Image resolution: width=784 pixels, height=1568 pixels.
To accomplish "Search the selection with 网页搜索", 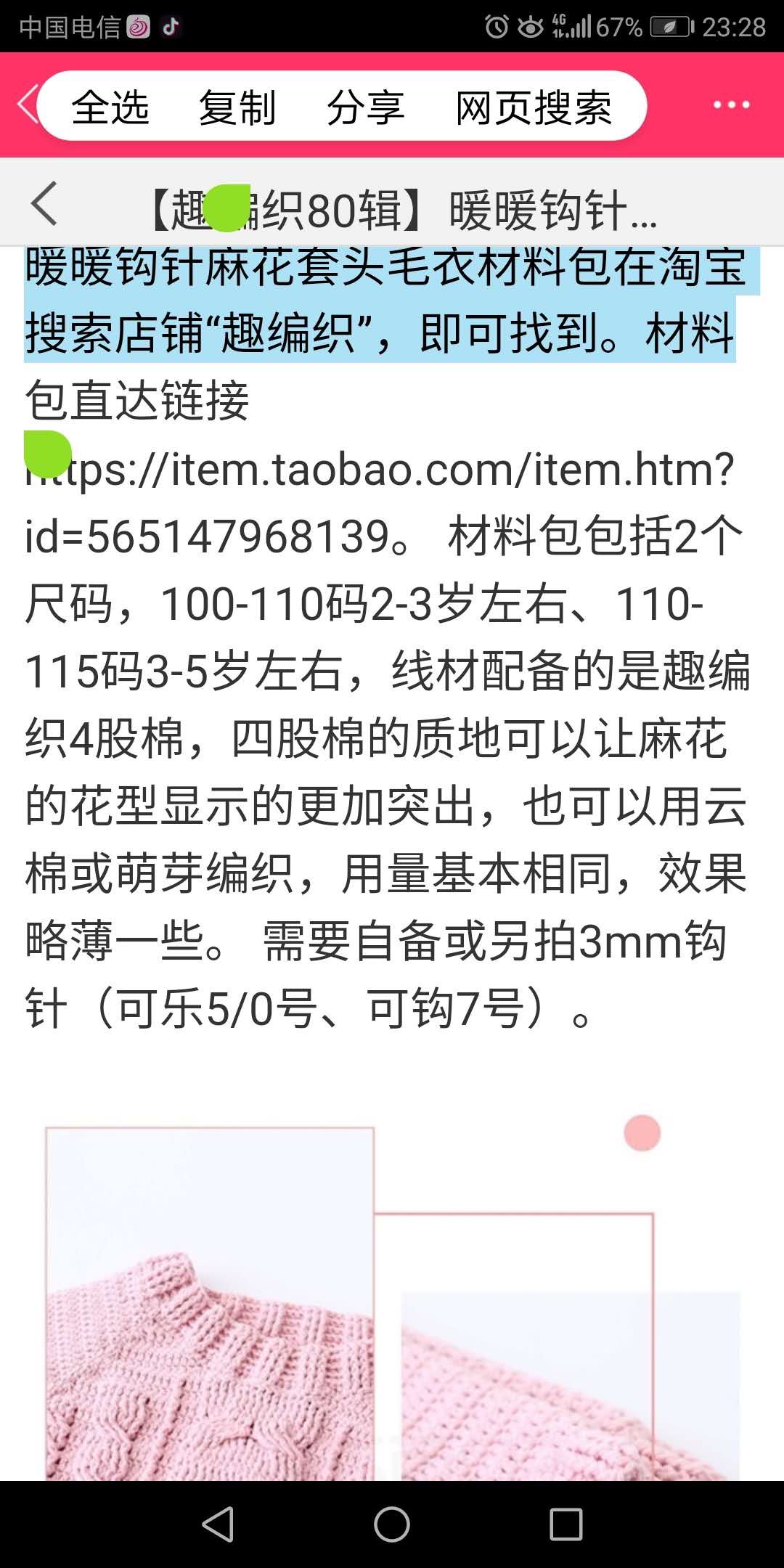I will (534, 107).
